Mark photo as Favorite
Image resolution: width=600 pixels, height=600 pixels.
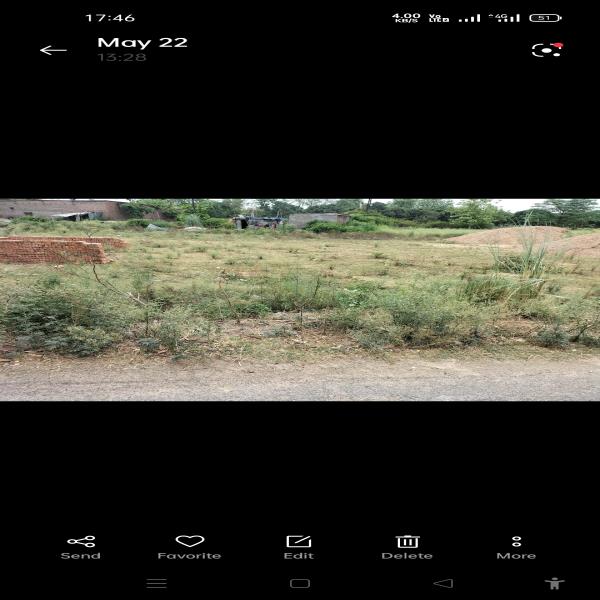[x=189, y=546]
